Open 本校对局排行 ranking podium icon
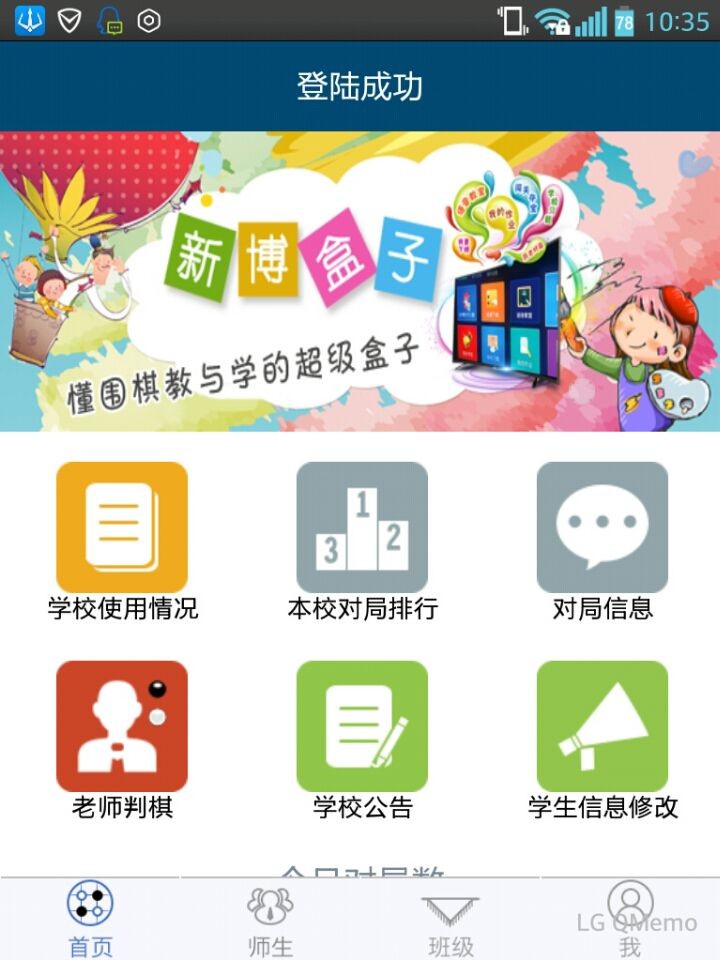720x960 pixels. click(x=360, y=525)
